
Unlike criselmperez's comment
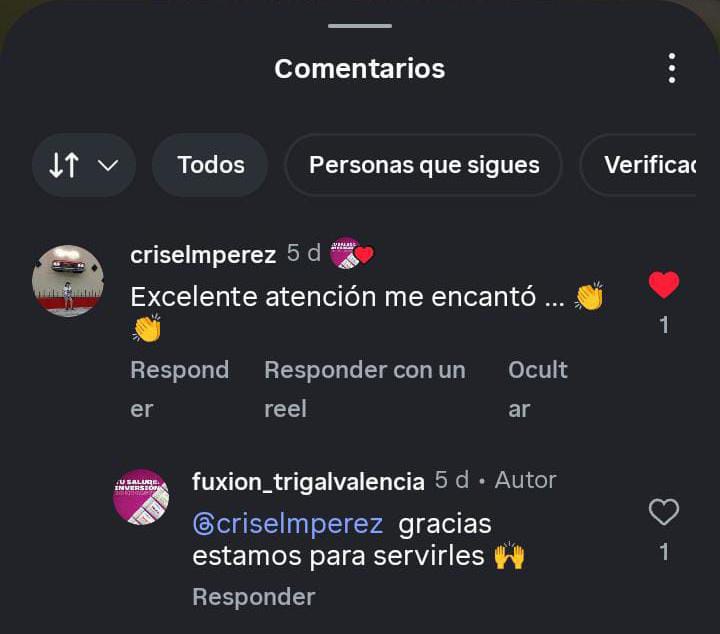click(x=663, y=286)
